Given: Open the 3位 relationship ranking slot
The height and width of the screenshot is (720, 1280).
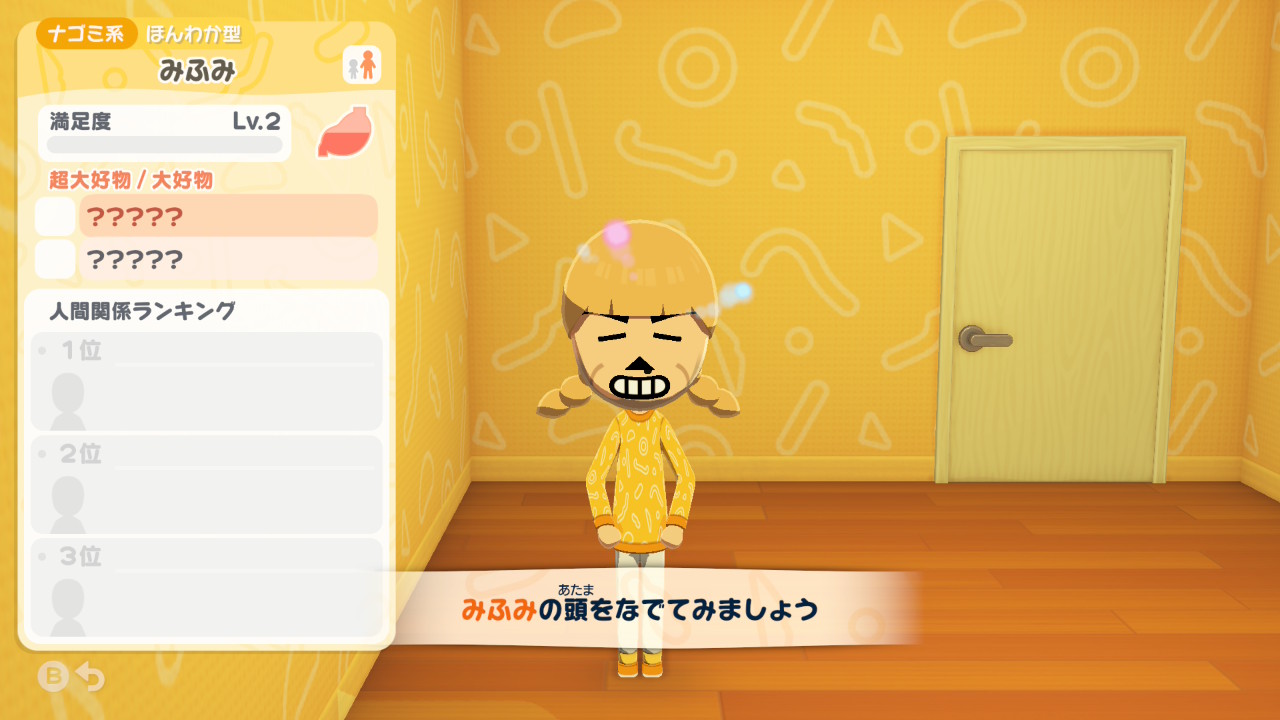Looking at the screenshot, I should (206, 587).
